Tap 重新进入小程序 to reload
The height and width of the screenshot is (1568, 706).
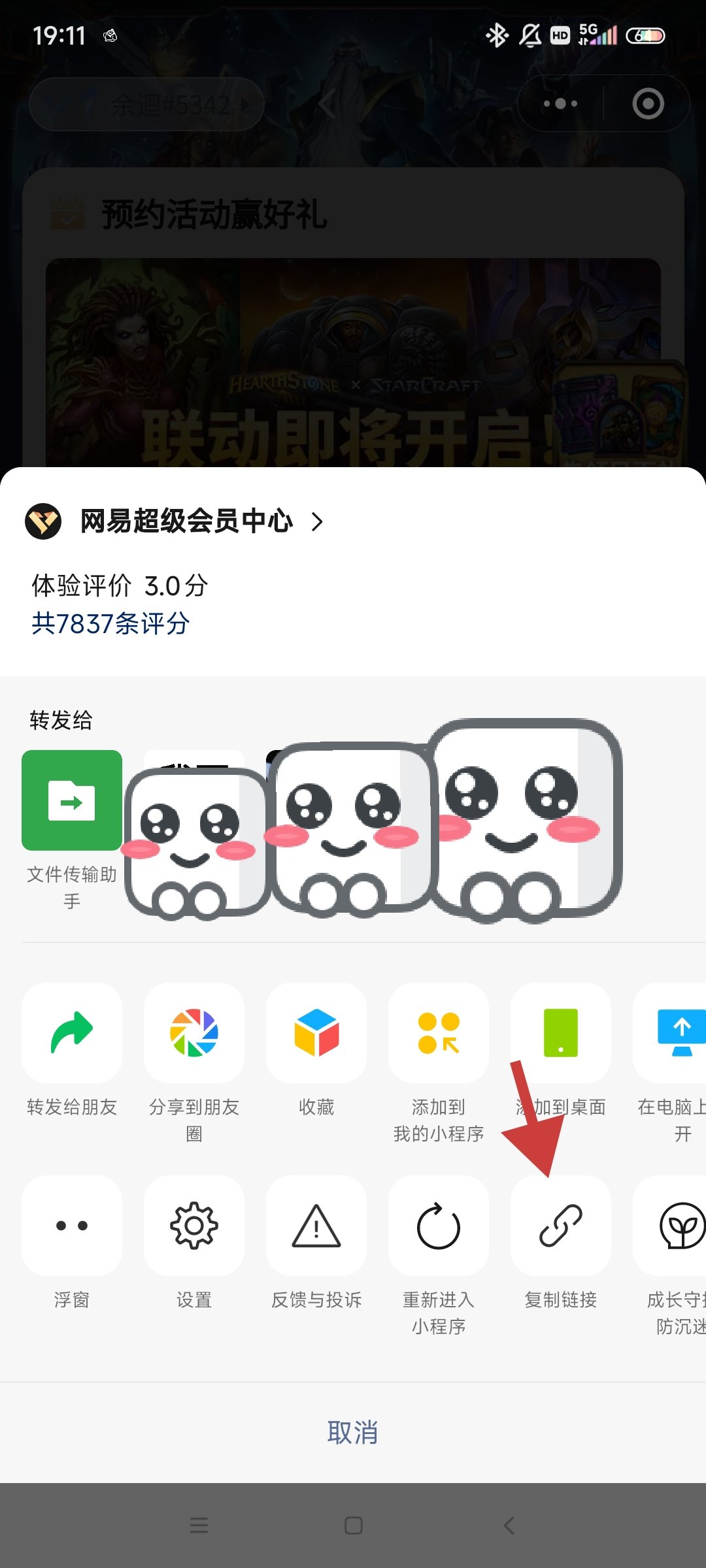[439, 1226]
